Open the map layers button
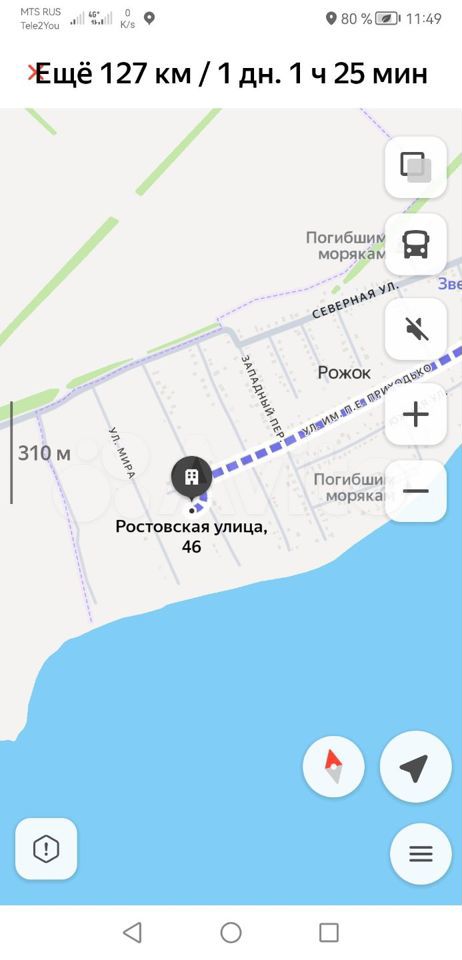 [415, 167]
